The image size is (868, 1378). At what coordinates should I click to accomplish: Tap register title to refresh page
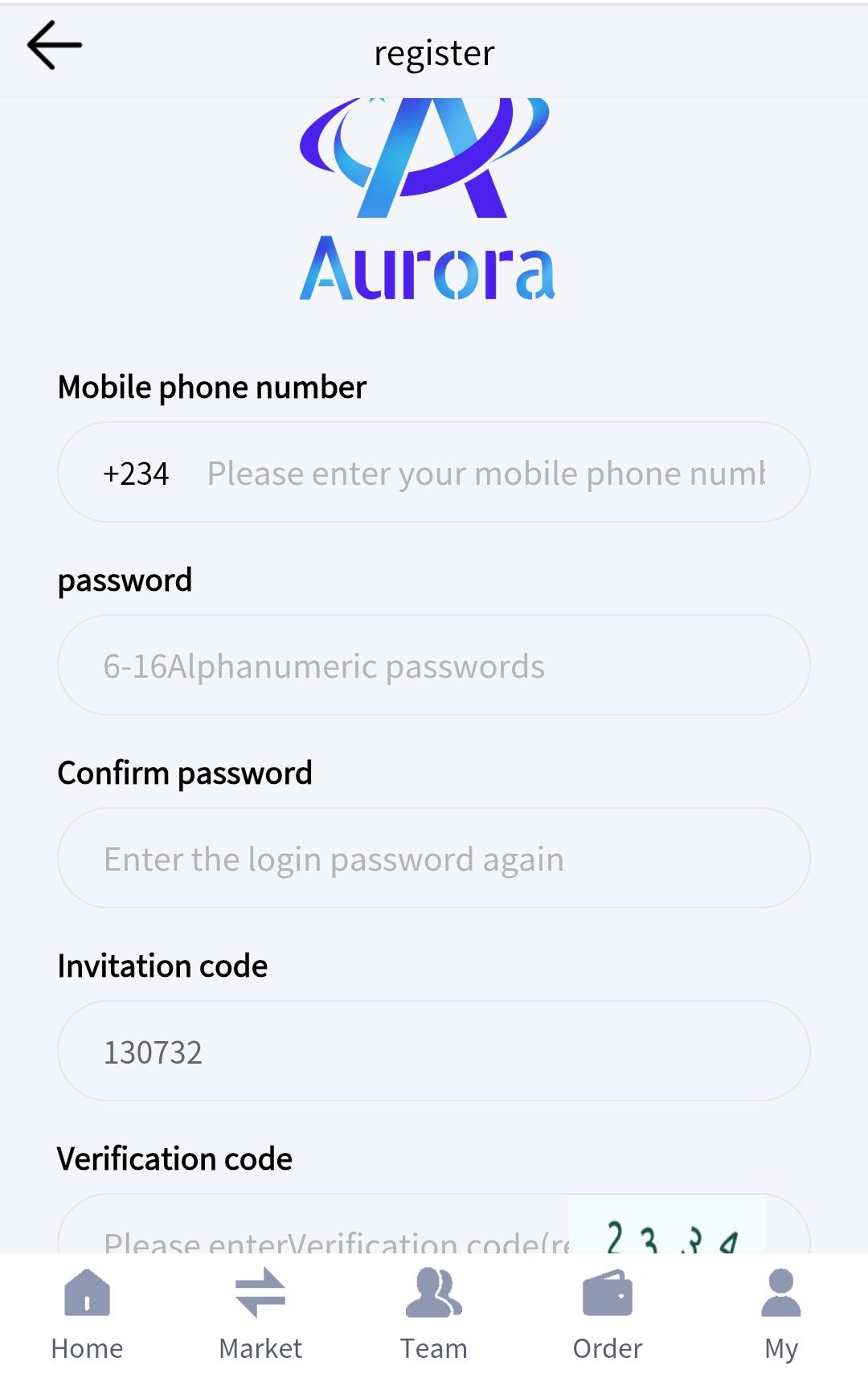point(433,51)
